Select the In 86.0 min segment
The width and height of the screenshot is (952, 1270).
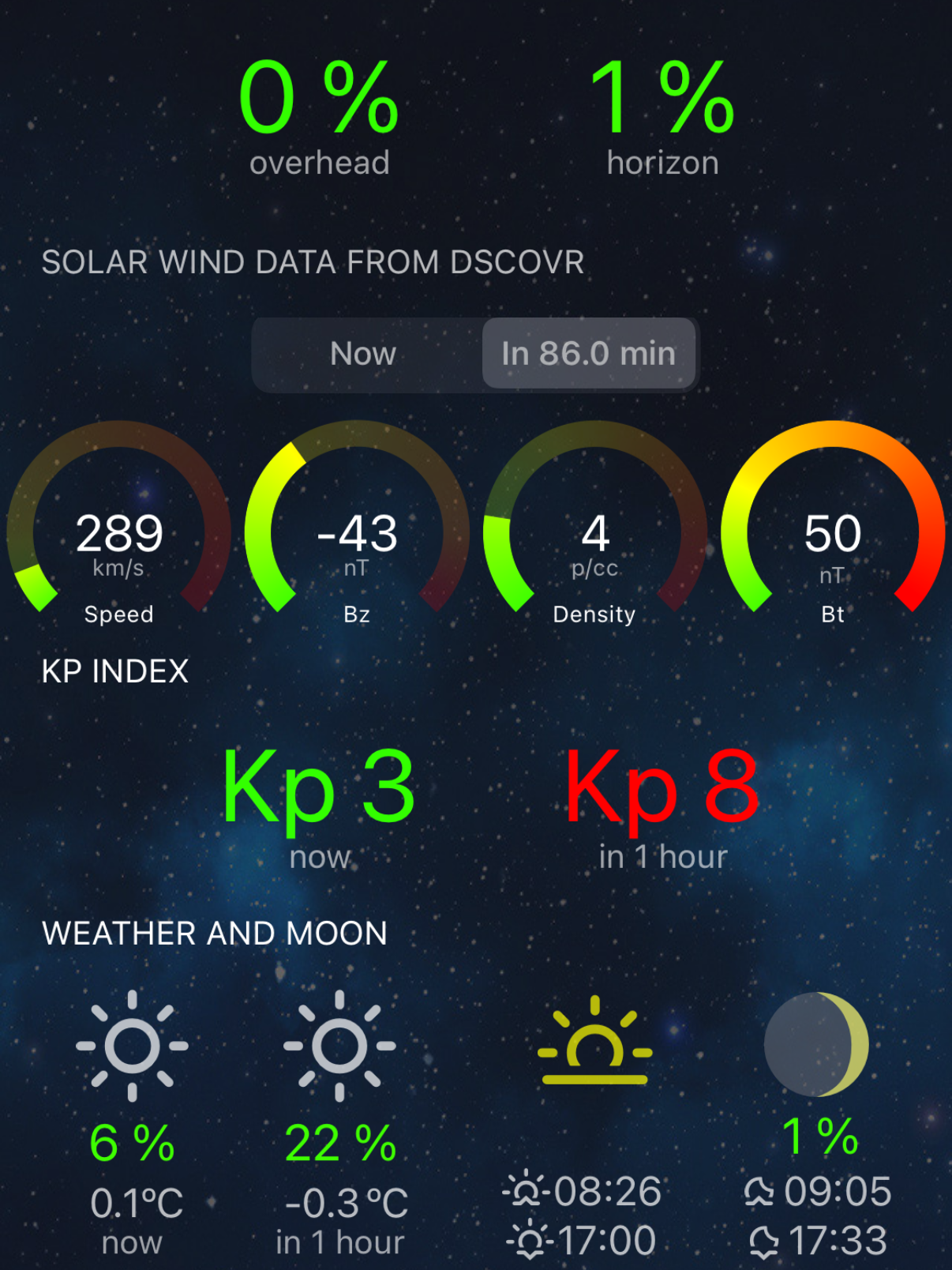(589, 354)
